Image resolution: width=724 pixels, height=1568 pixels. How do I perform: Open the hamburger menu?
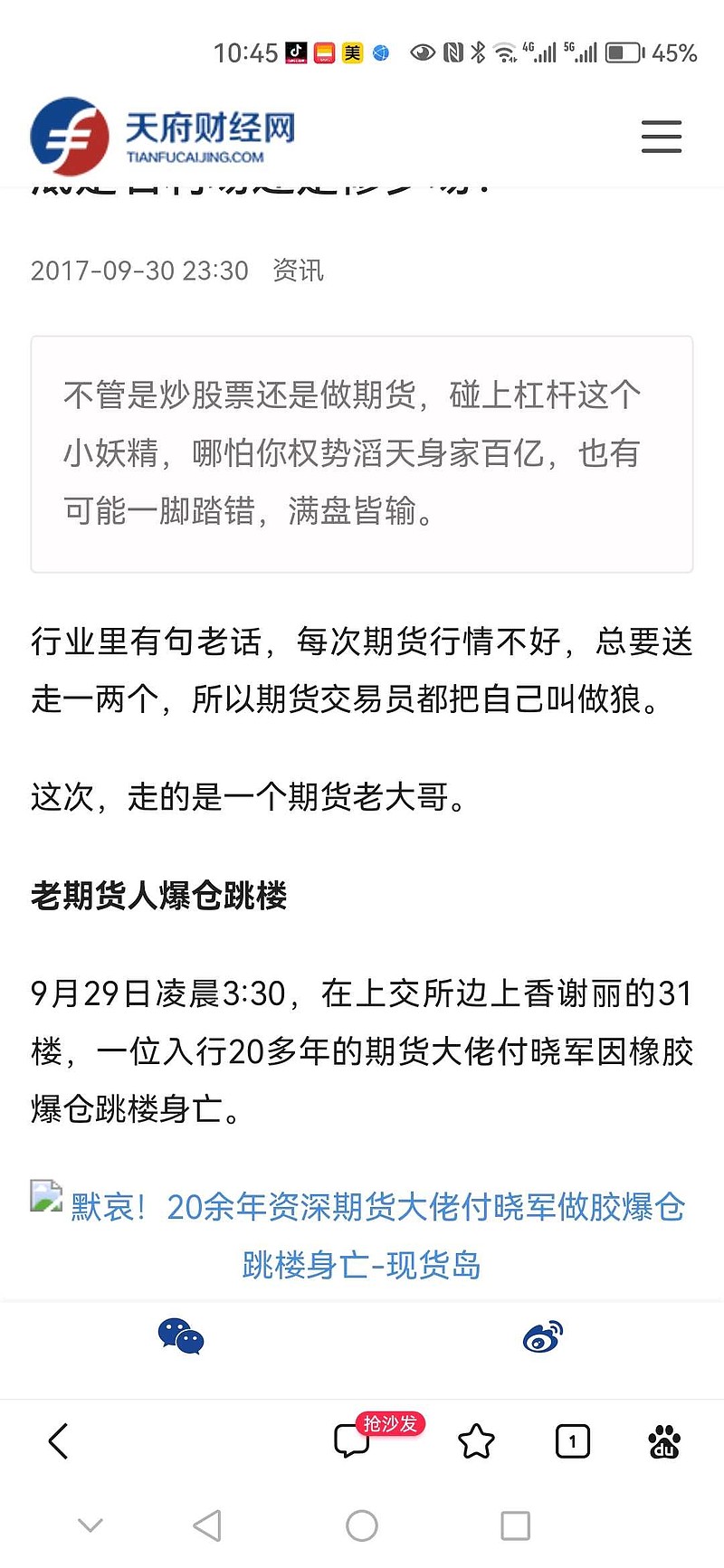tap(661, 137)
